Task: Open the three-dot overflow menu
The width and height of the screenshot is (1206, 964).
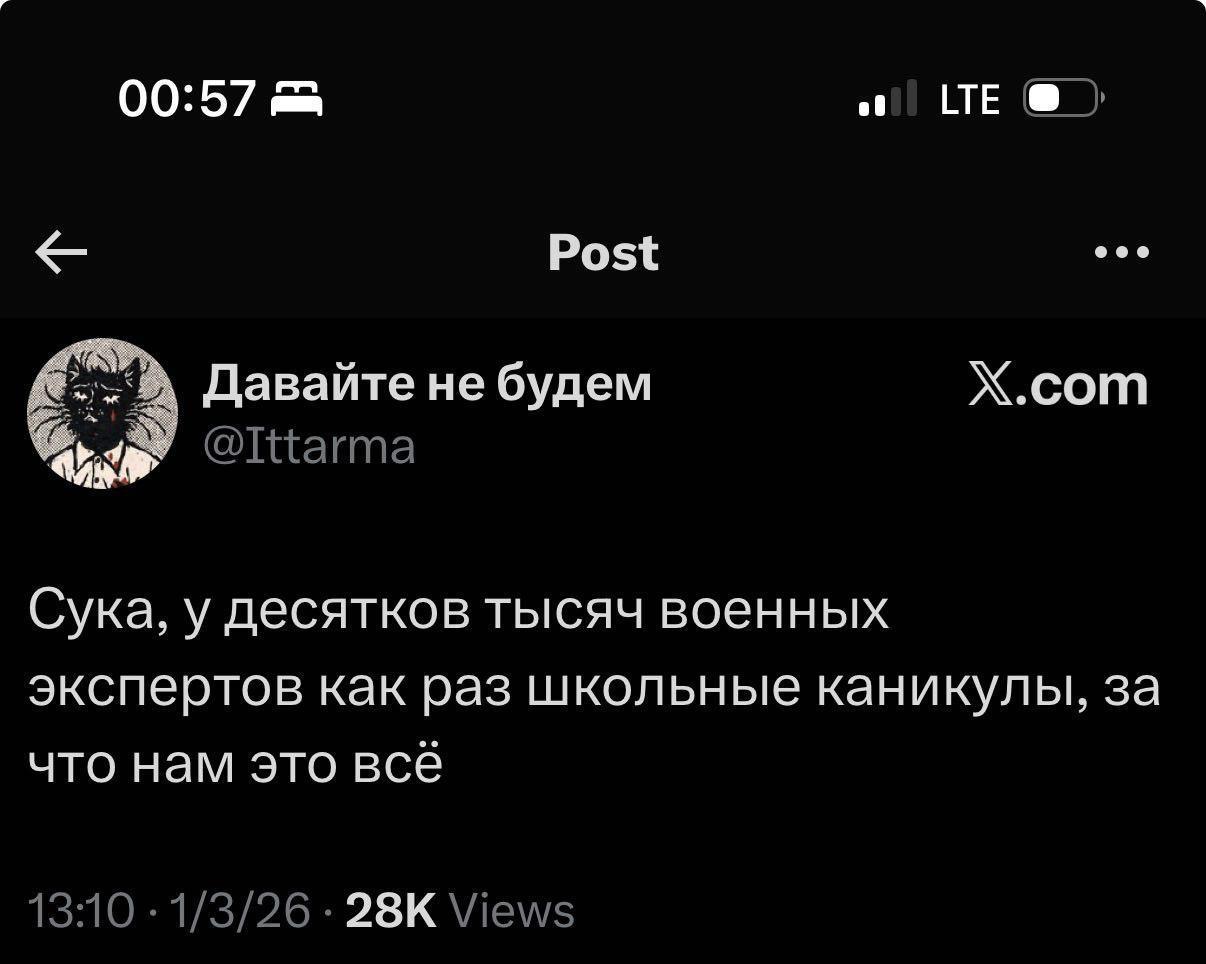Action: tap(1122, 253)
